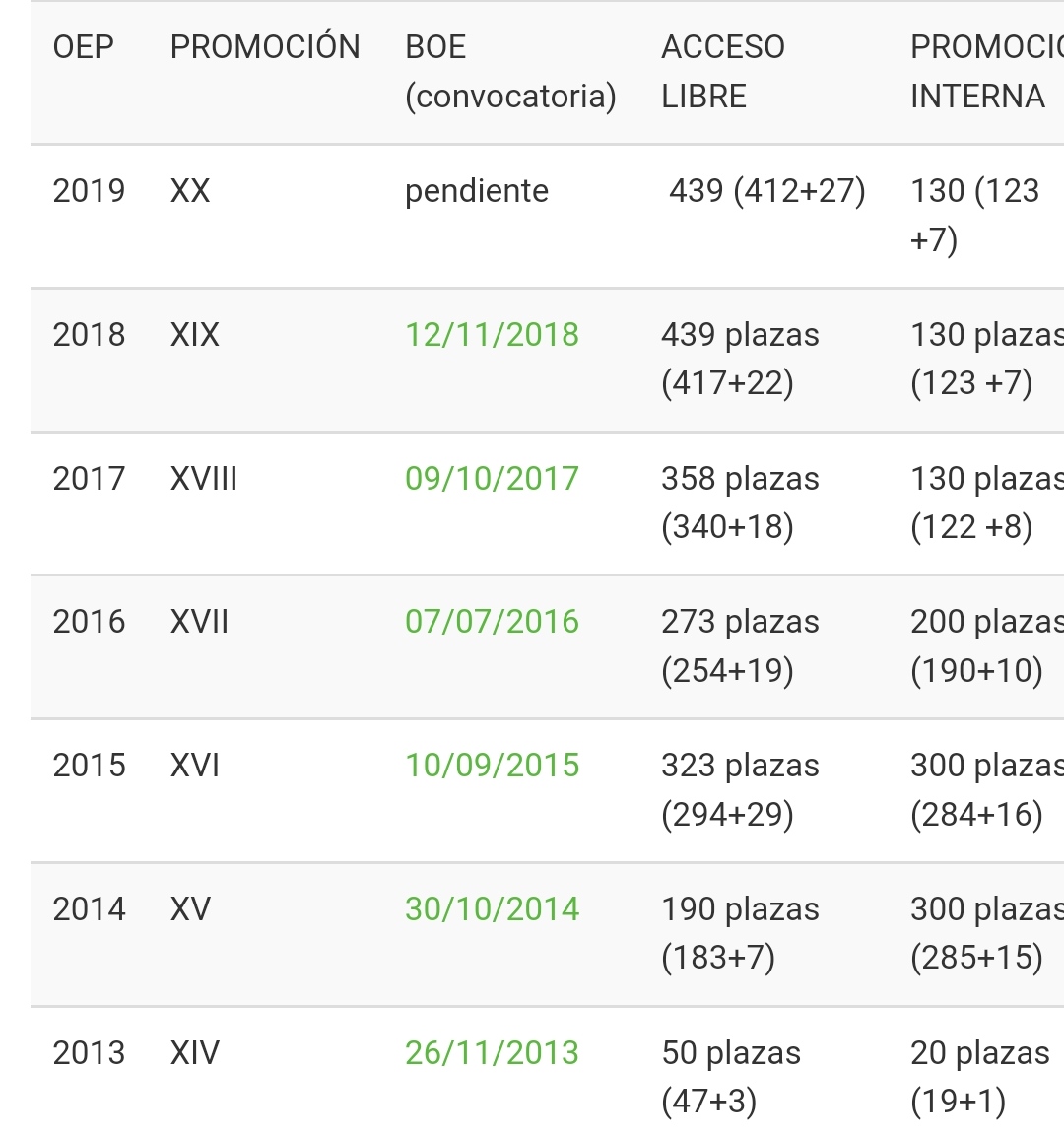Open the 30/10/2014 BOE link
The width and height of the screenshot is (1064, 1139).
[x=492, y=908]
